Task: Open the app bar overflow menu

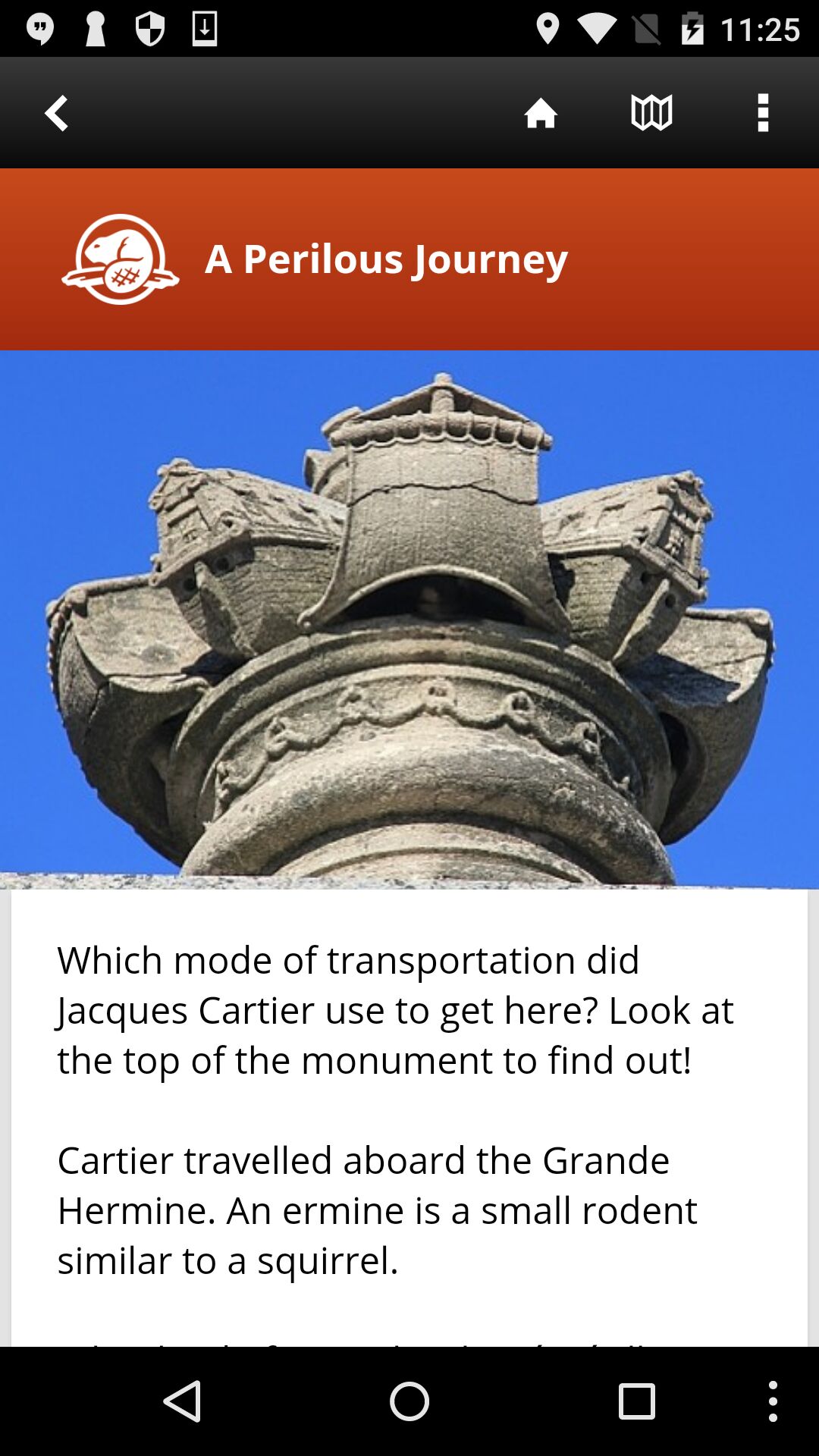Action: (763, 113)
